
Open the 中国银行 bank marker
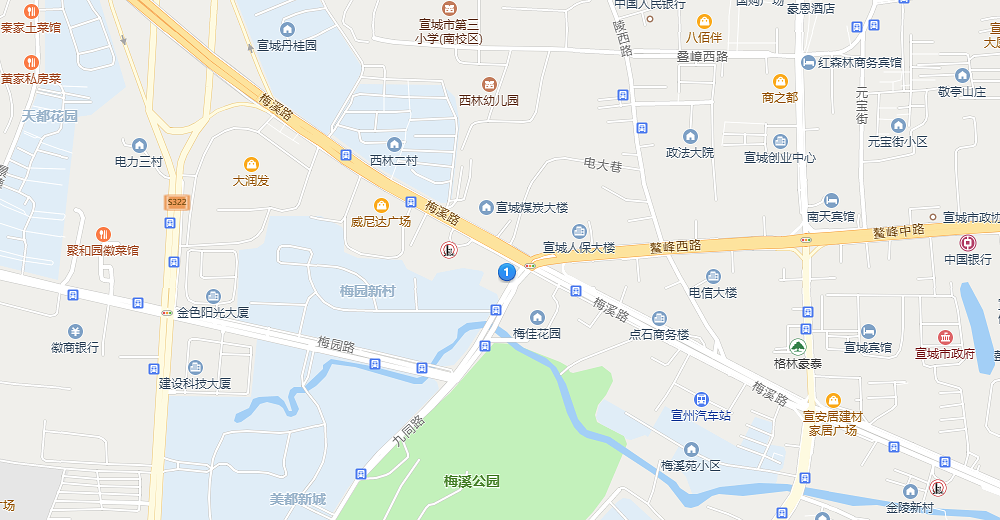(x=967, y=243)
